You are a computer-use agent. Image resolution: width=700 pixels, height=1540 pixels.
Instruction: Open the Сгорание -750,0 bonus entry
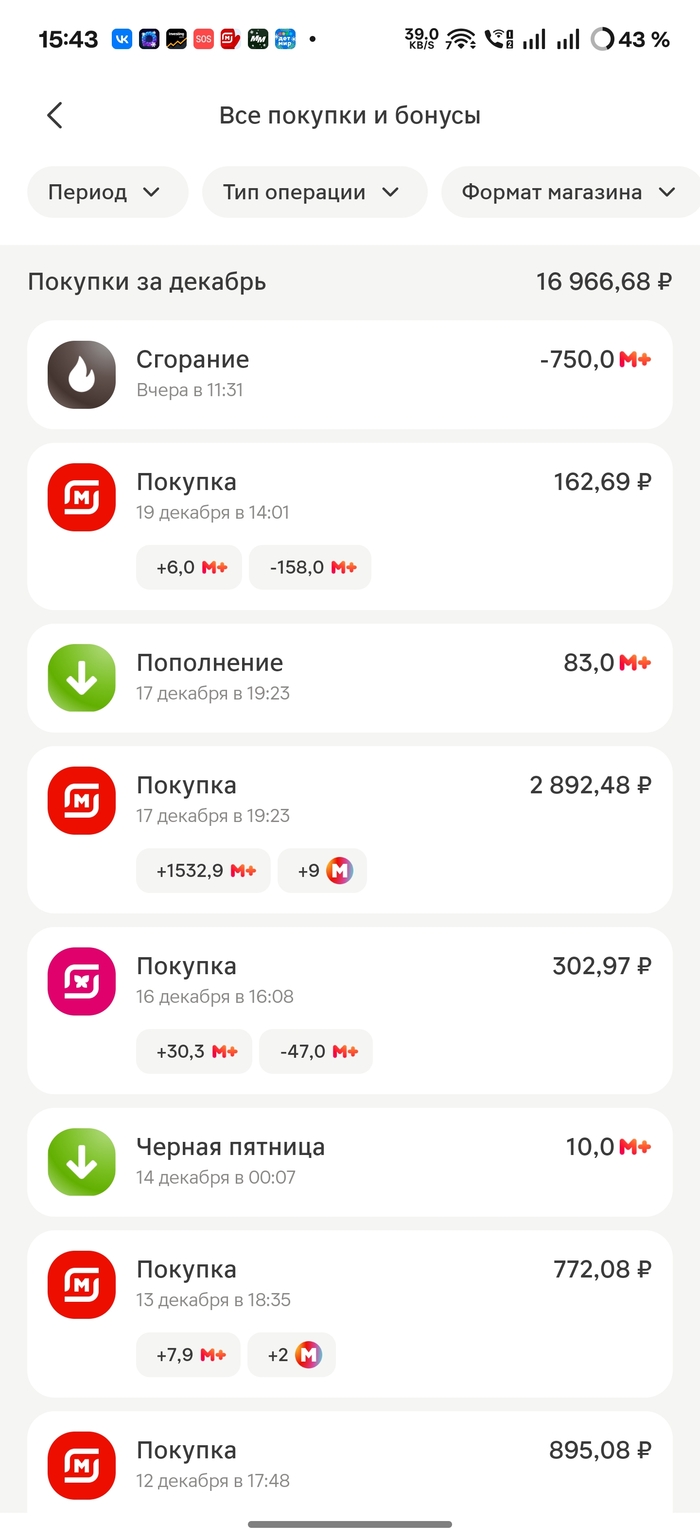tap(349, 374)
